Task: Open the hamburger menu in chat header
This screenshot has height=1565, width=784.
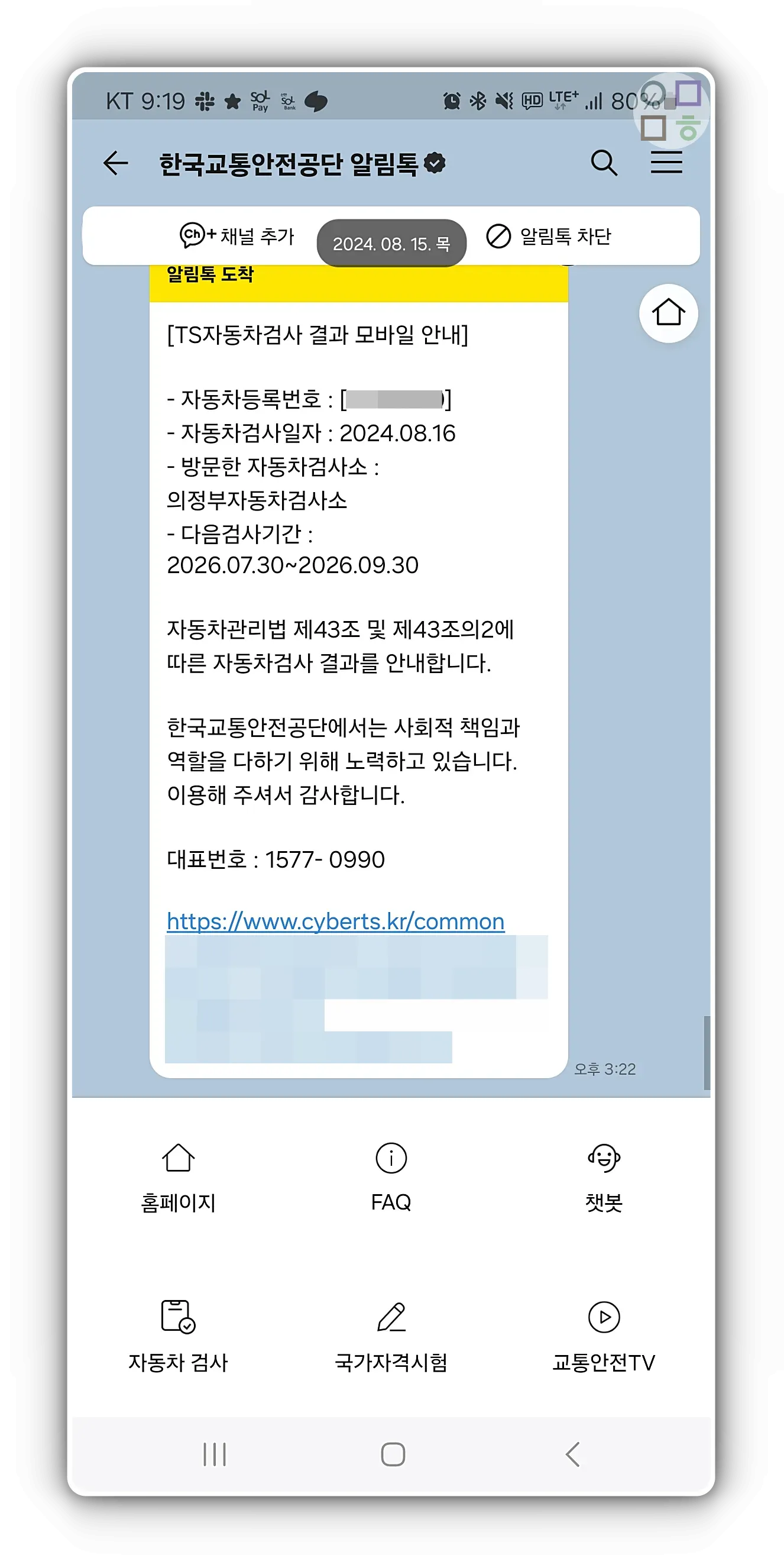Action: pyautogui.click(x=667, y=163)
